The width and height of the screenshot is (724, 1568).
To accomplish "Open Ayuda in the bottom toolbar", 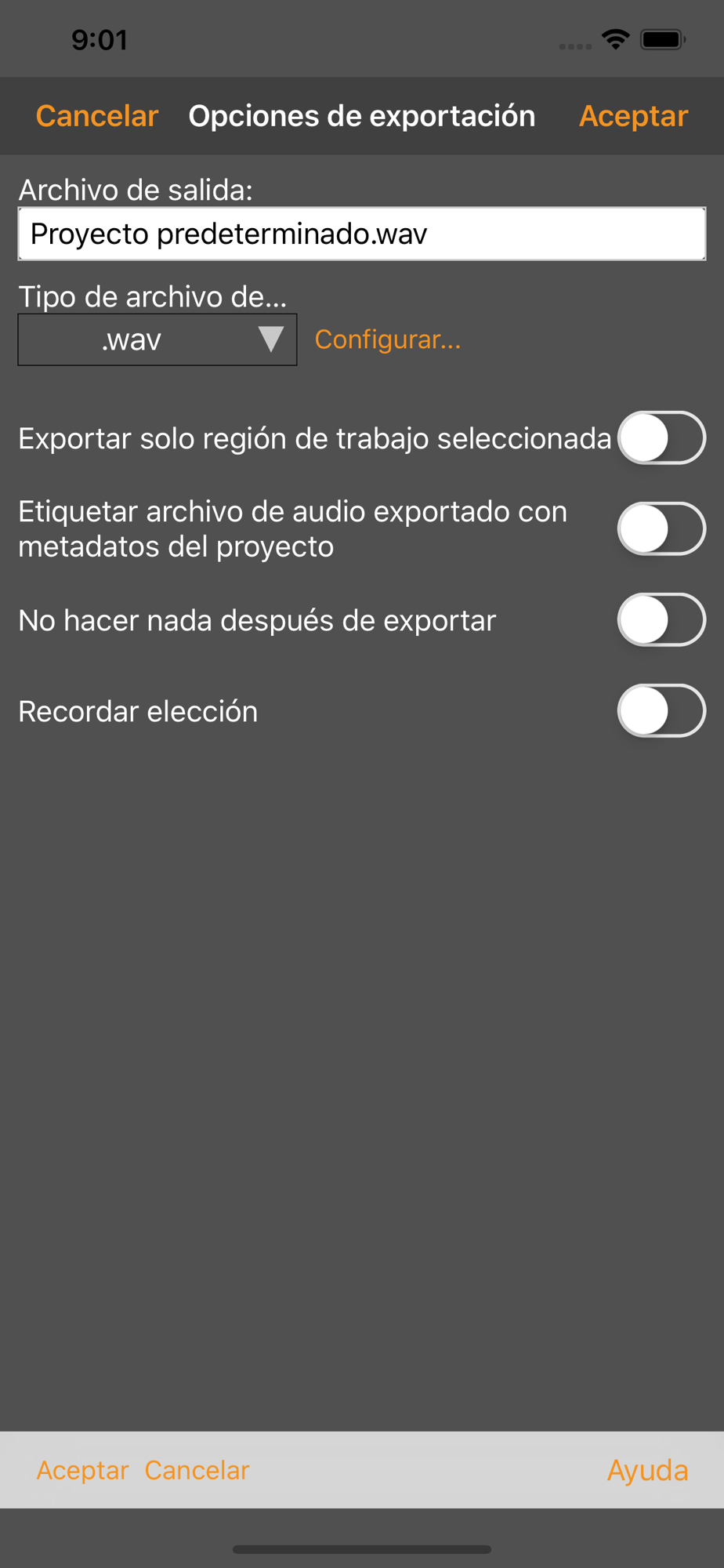I will pyautogui.click(x=647, y=1470).
